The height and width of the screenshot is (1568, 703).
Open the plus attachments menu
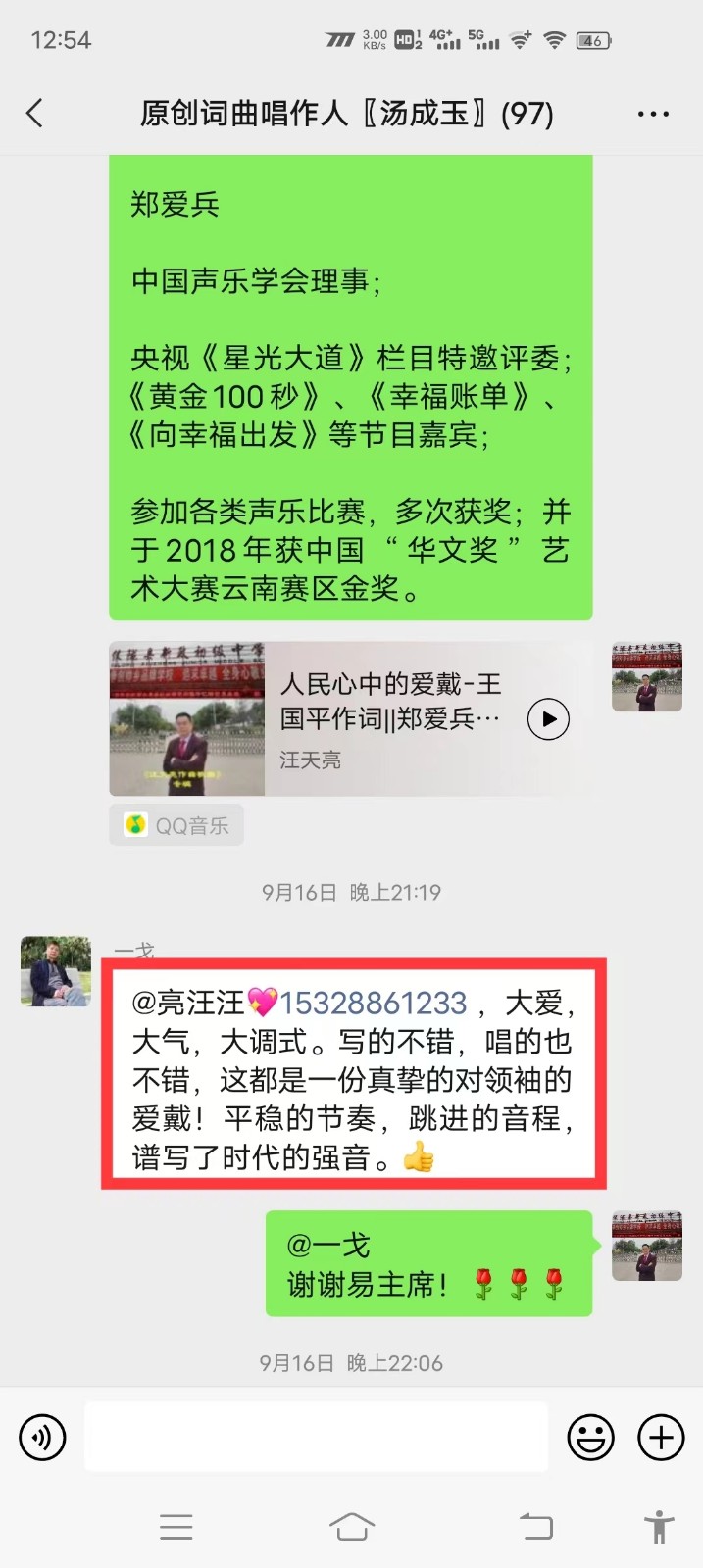point(661,1438)
